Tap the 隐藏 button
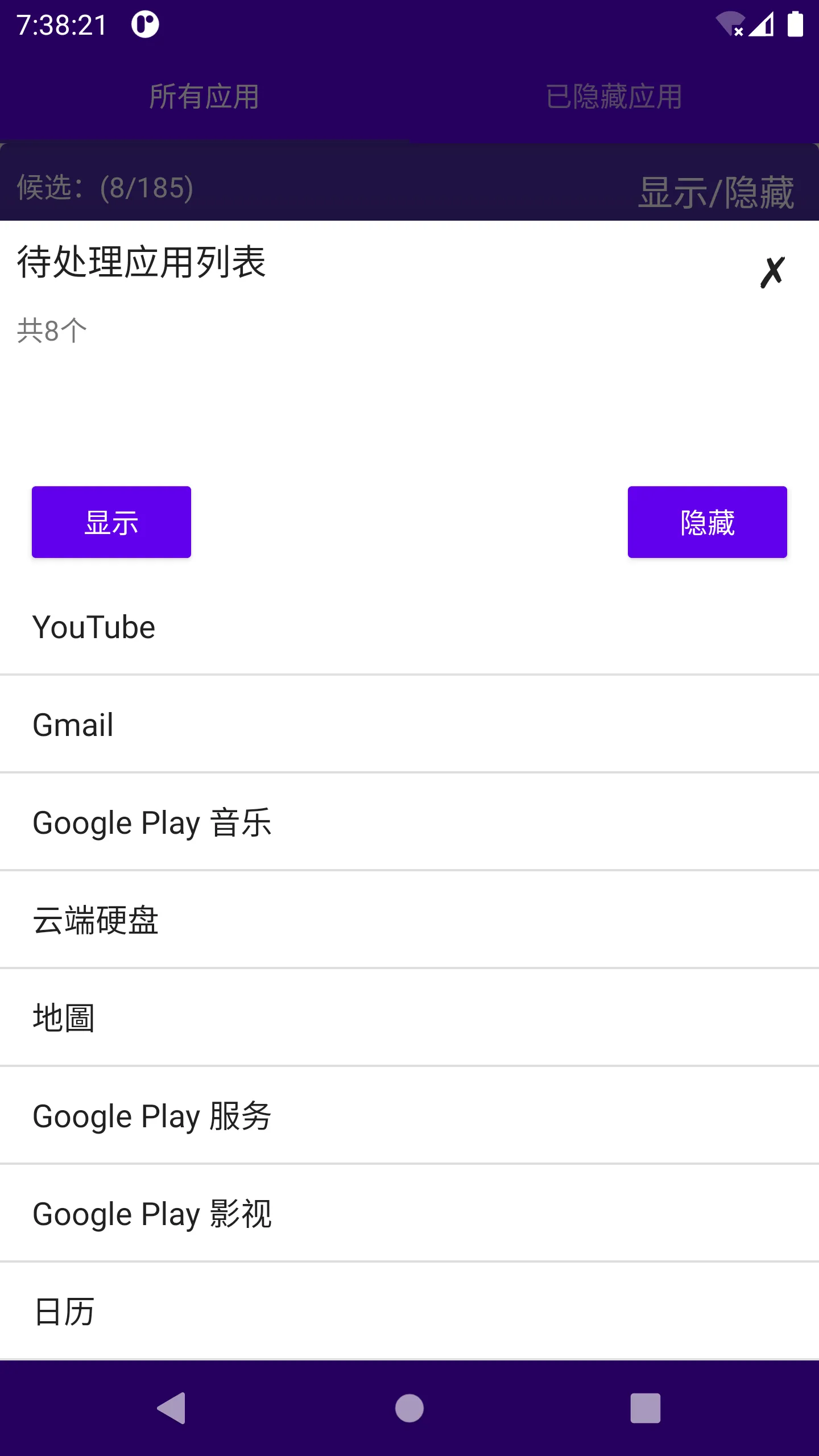 coord(707,522)
